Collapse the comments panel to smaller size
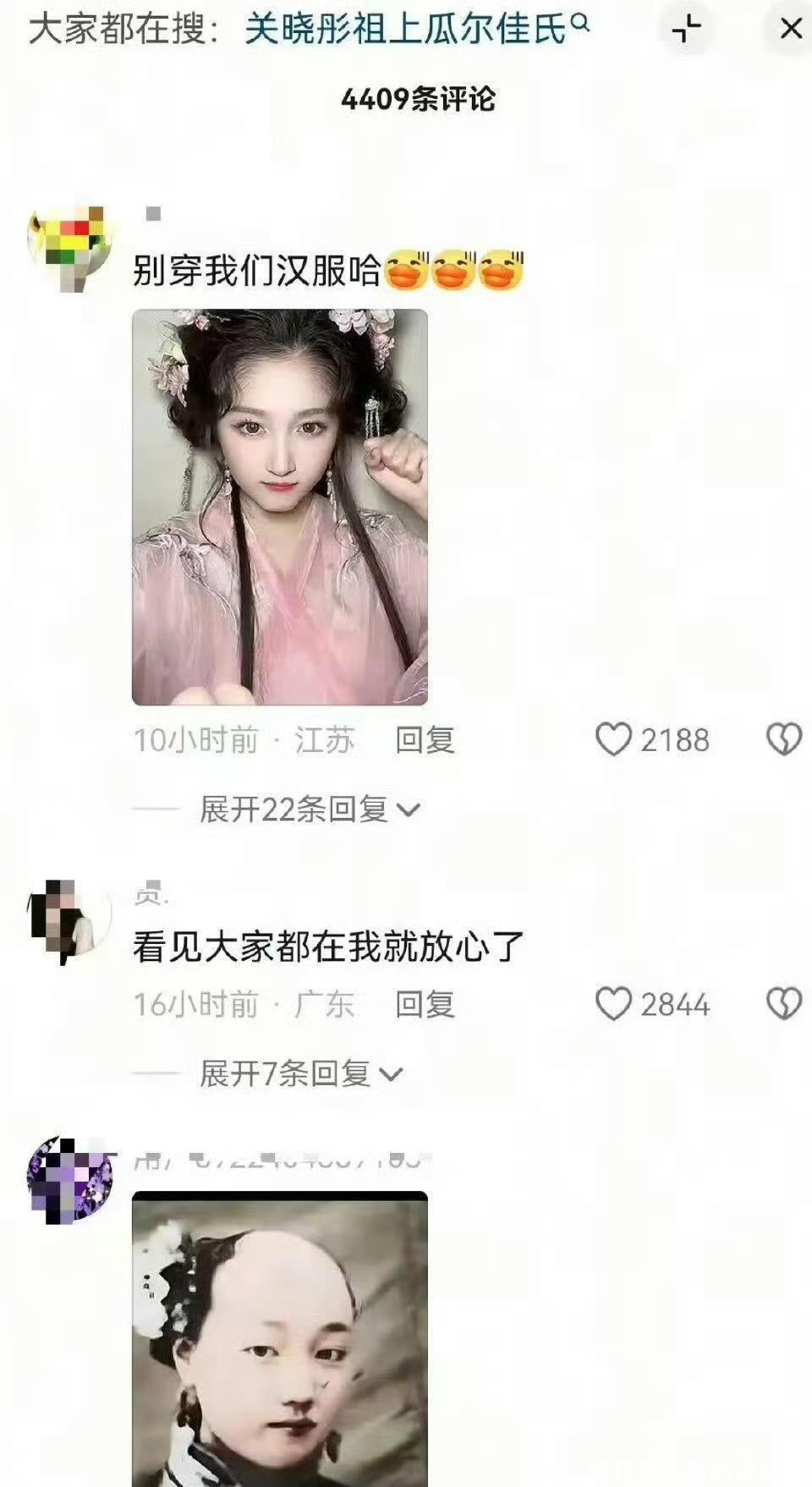Screen dimensions: 812x1487 tap(686, 30)
